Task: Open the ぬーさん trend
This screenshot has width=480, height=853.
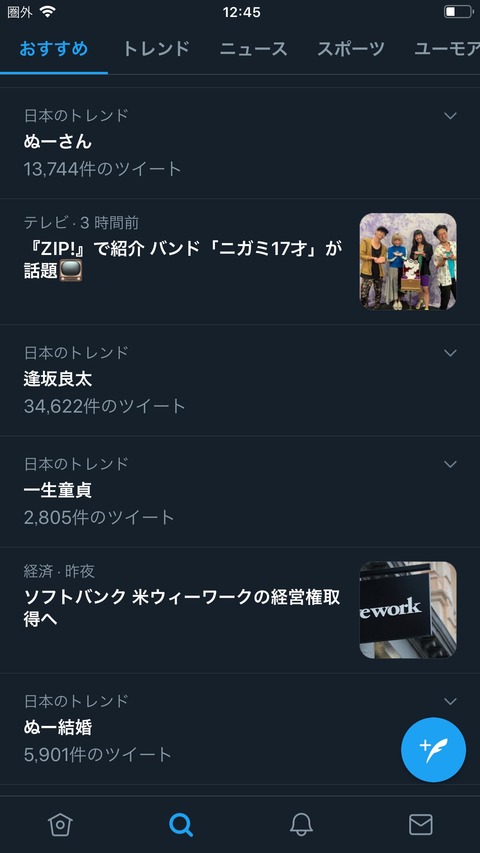Action: click(240, 143)
